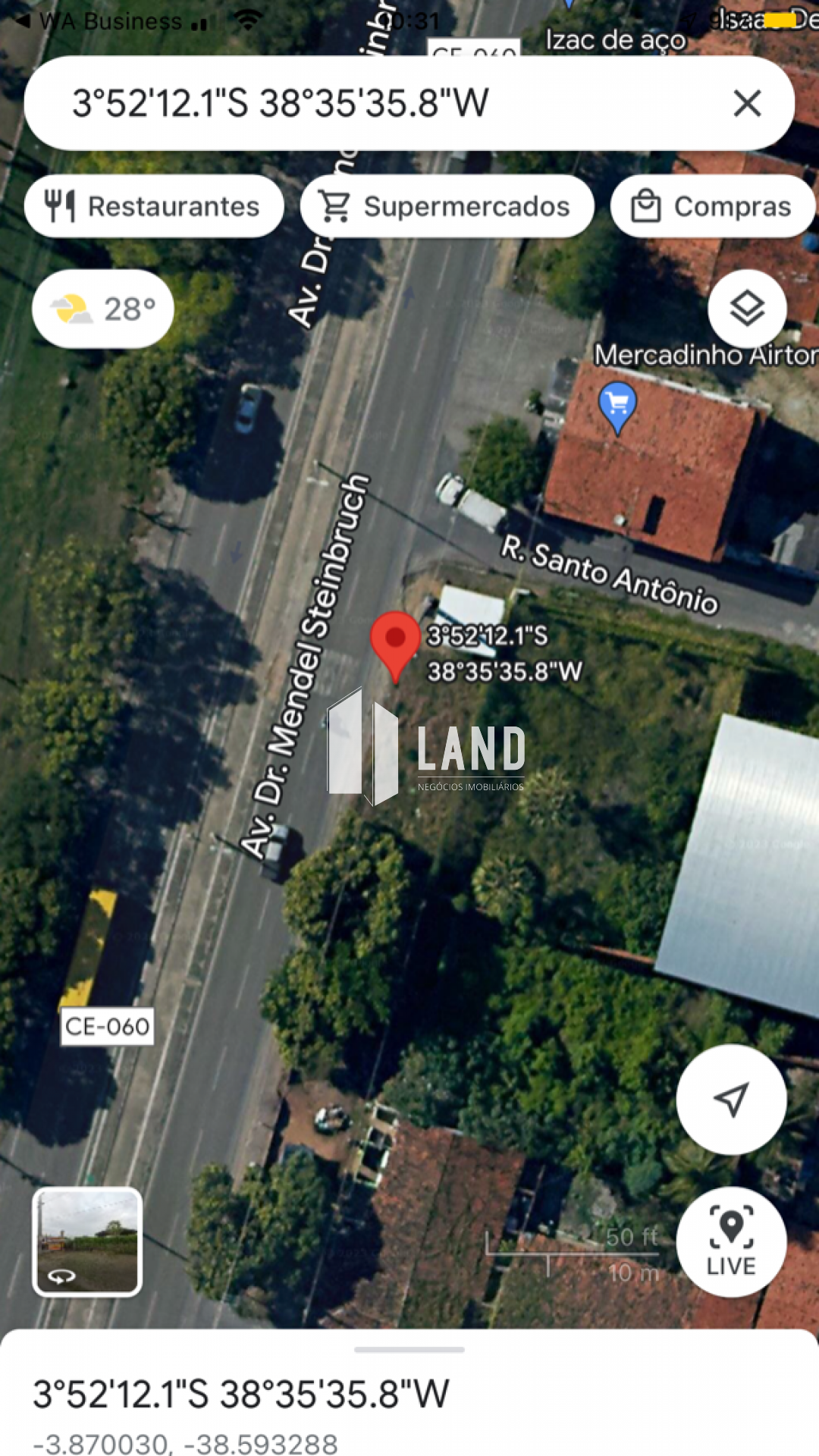Viewport: 819px width, 1456px height.
Task: Select the Compras chip
Action: [713, 206]
